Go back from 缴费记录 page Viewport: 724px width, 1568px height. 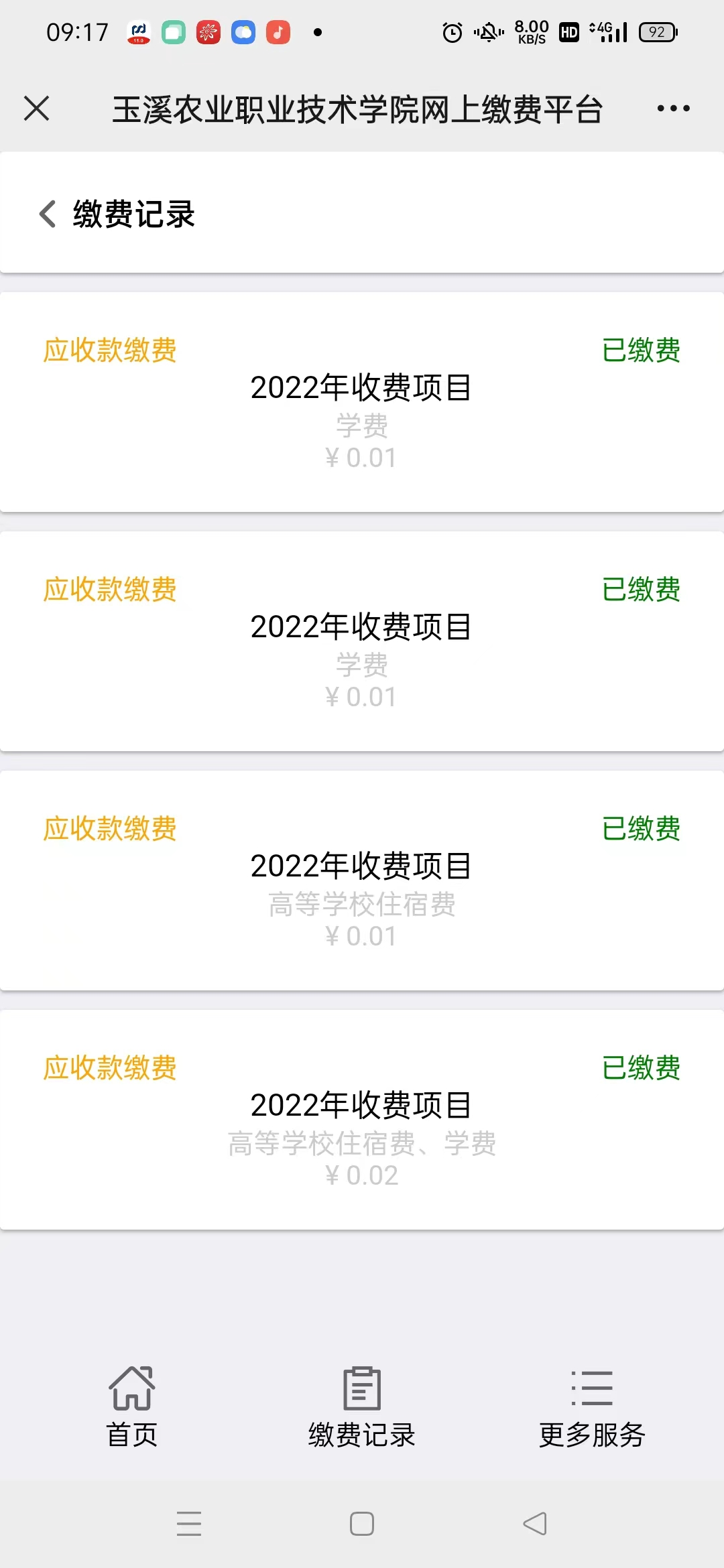click(48, 214)
